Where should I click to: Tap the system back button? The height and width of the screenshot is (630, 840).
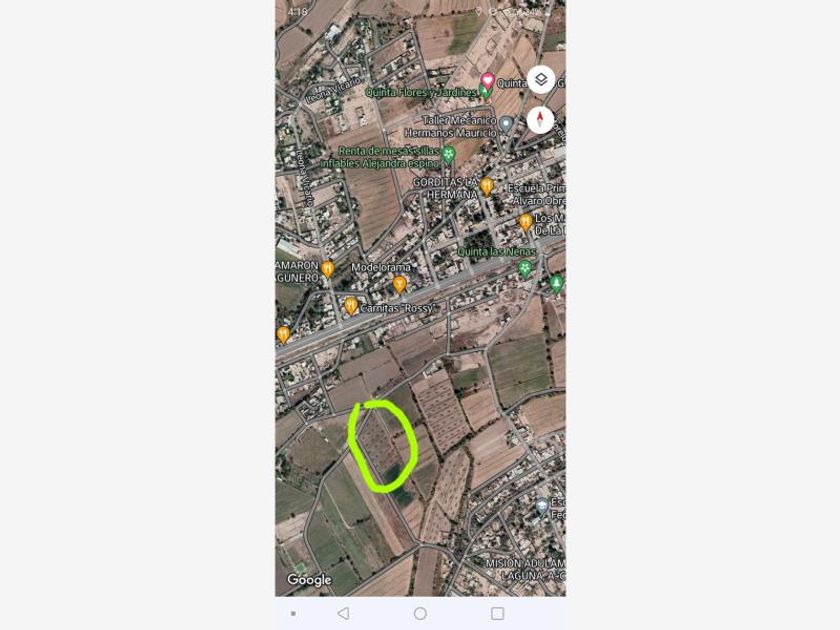point(343,613)
